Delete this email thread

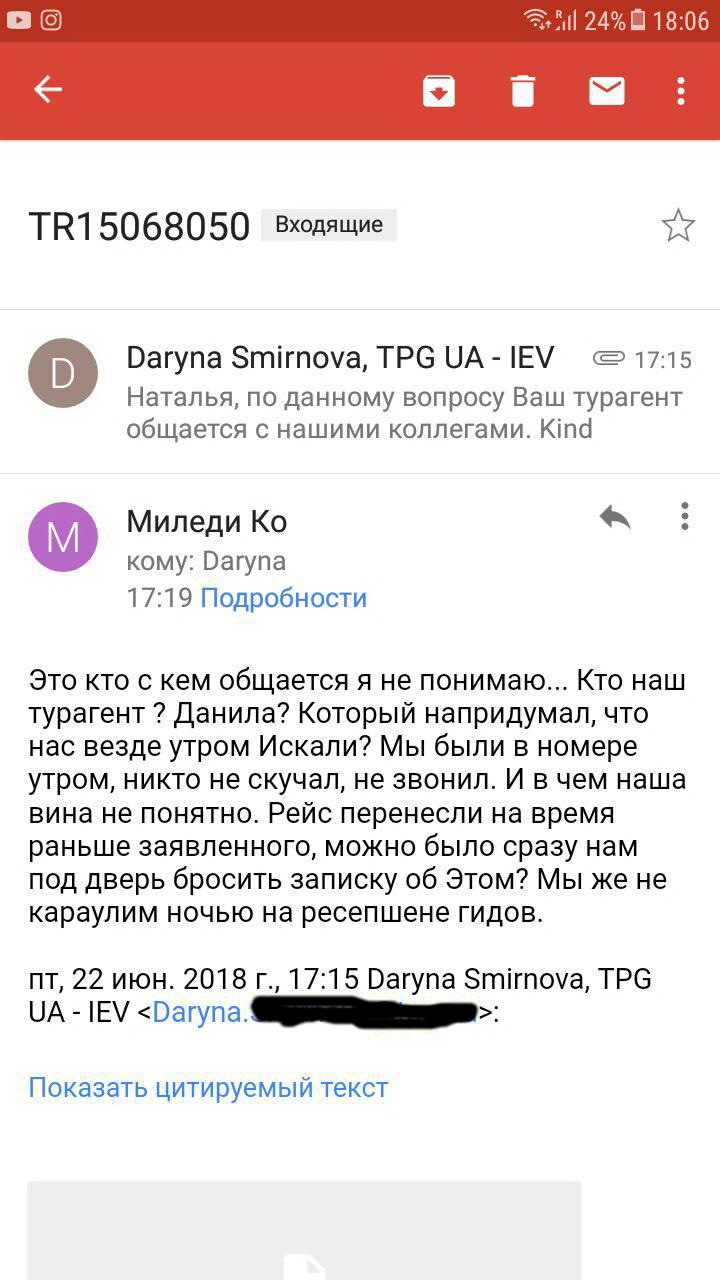523,91
